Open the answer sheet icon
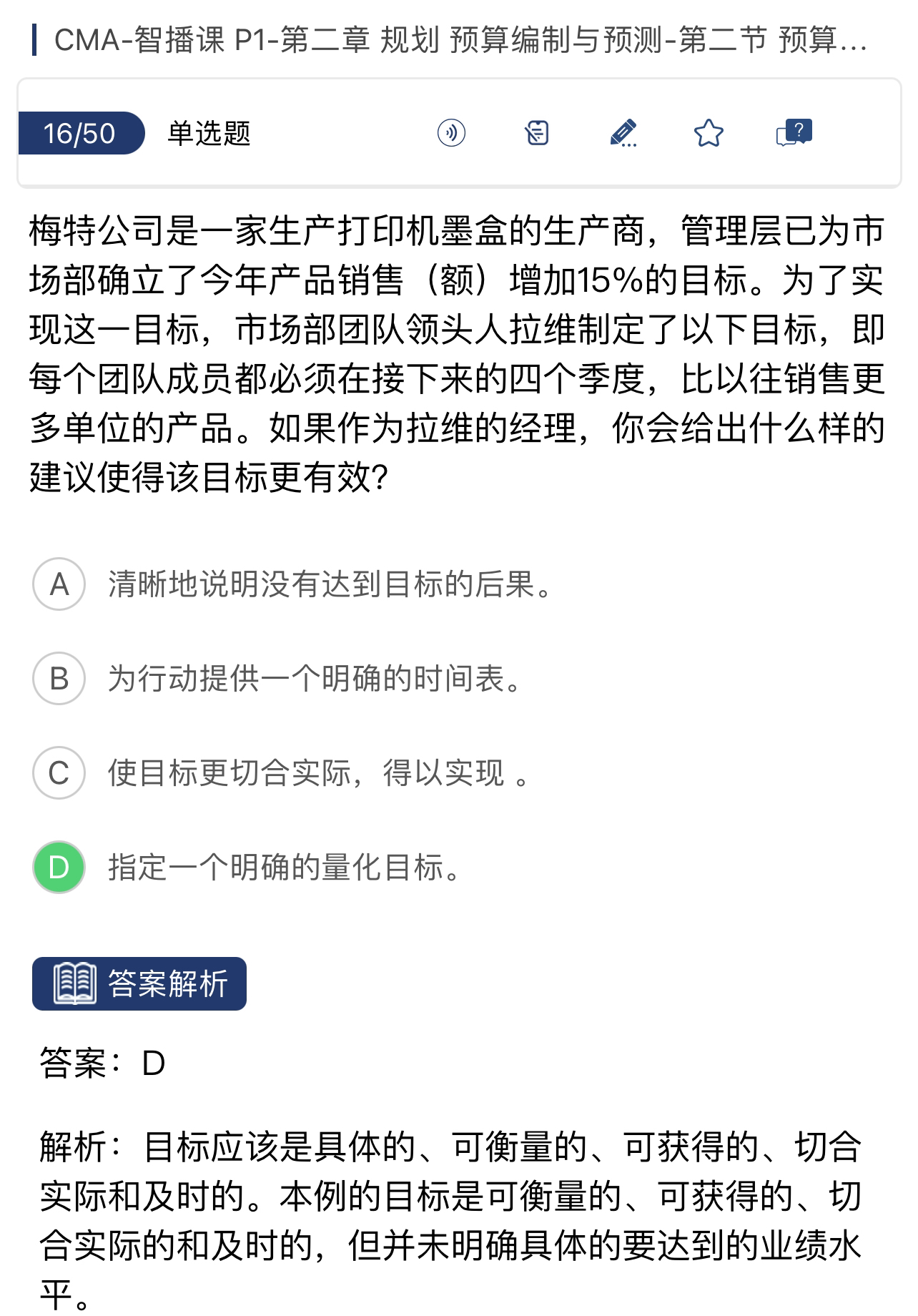This screenshot has height=1316, width=918. [x=537, y=133]
